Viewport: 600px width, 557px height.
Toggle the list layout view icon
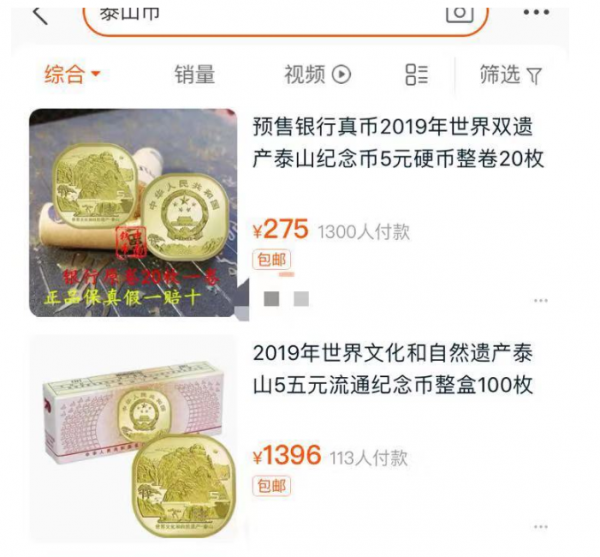[417, 74]
